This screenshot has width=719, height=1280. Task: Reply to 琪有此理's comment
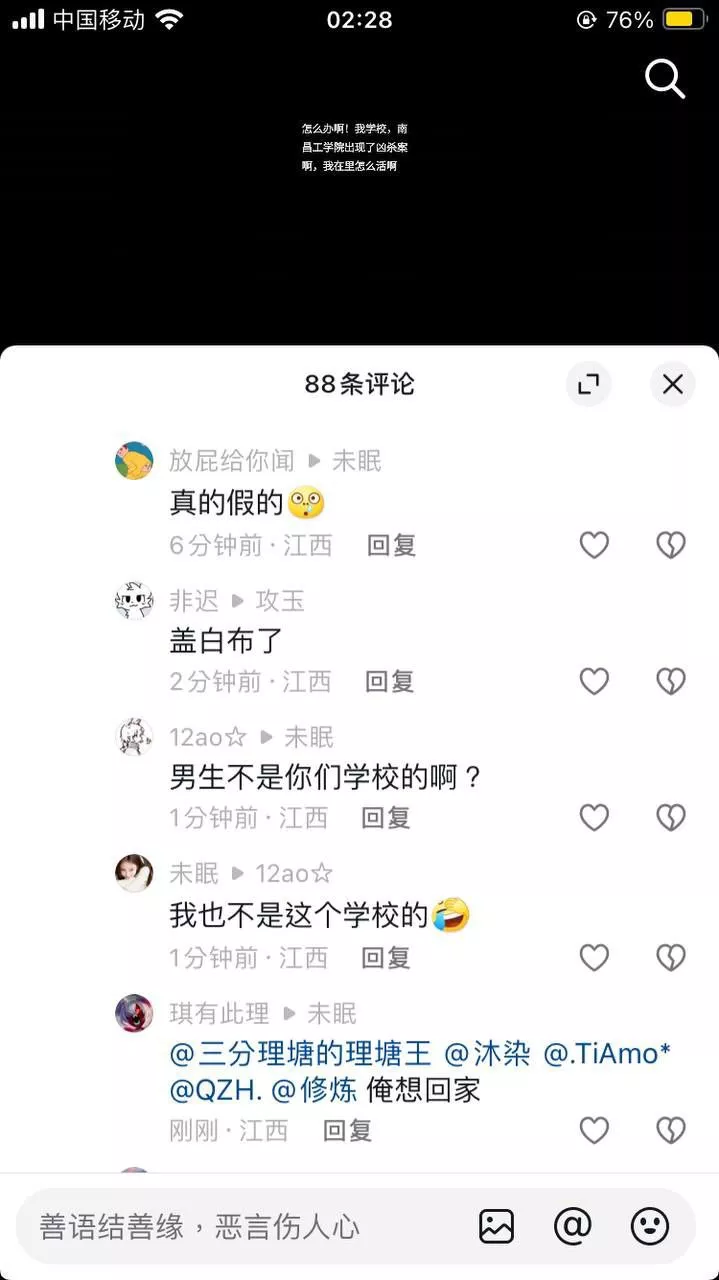coord(347,1131)
